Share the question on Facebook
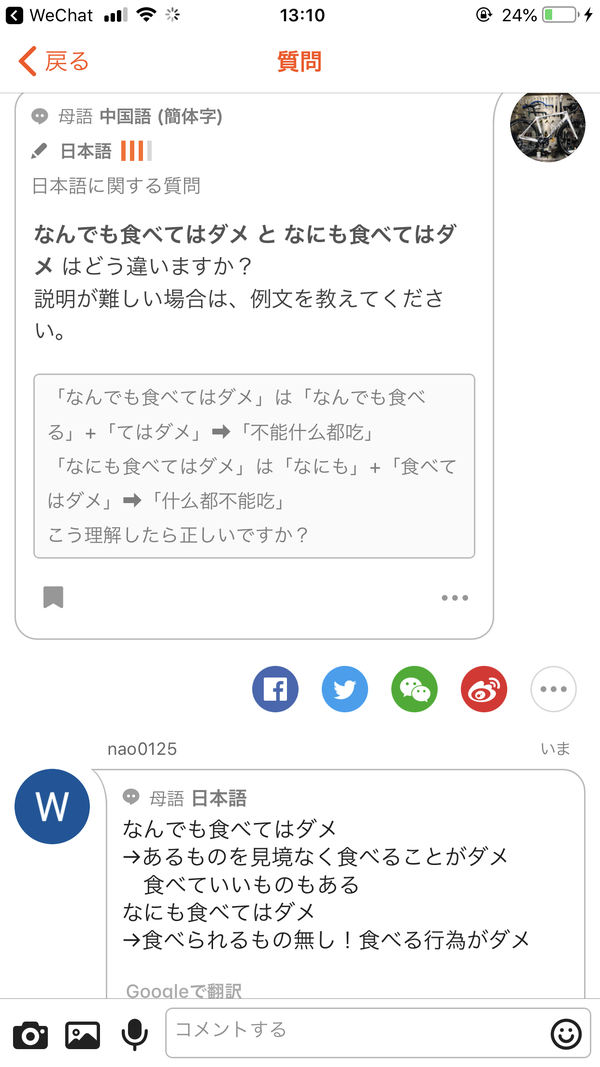 [276, 689]
